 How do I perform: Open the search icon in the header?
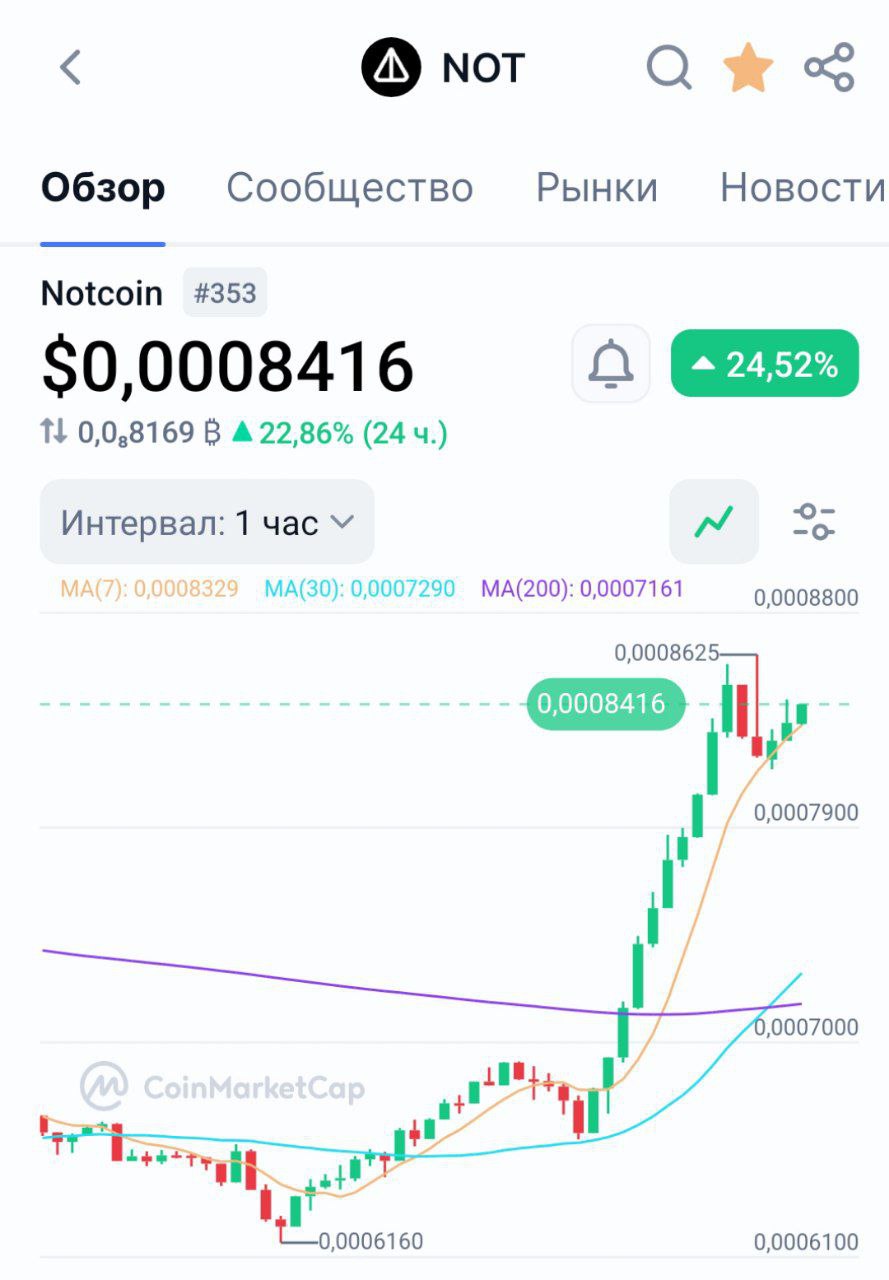(x=666, y=67)
